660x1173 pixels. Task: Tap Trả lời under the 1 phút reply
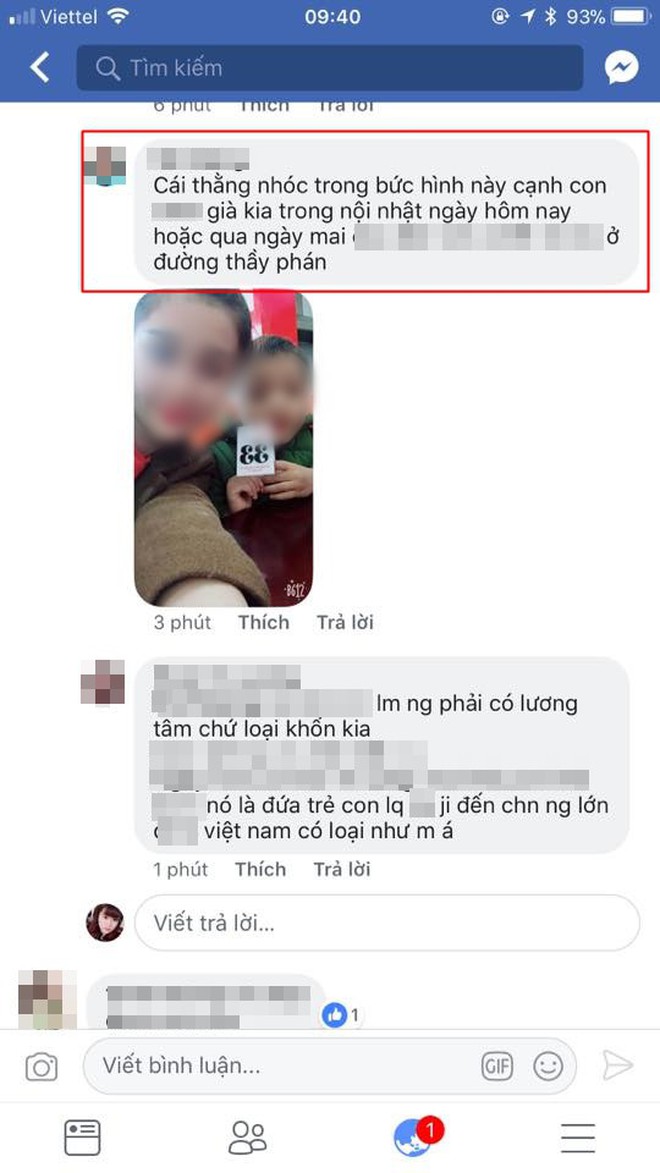tap(342, 869)
